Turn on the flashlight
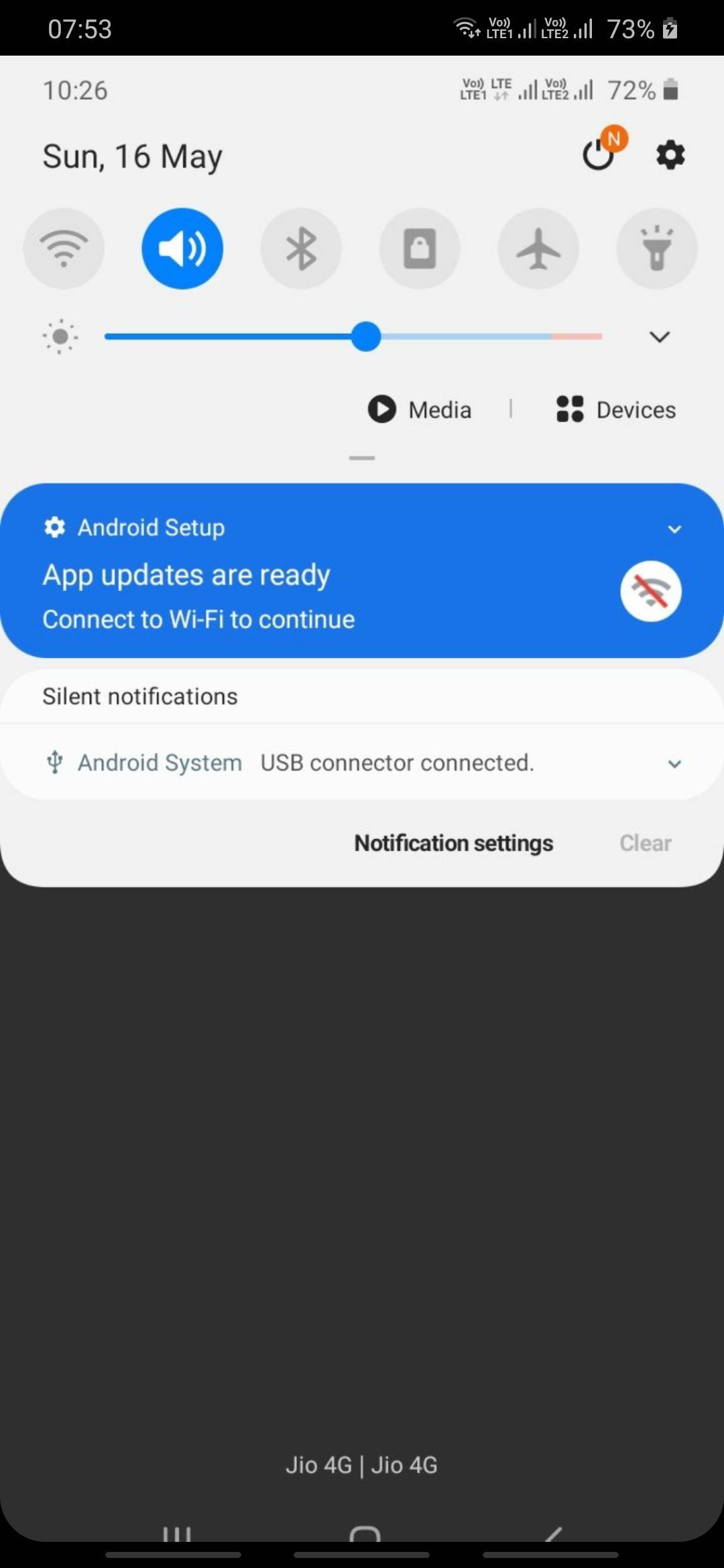 pos(657,249)
